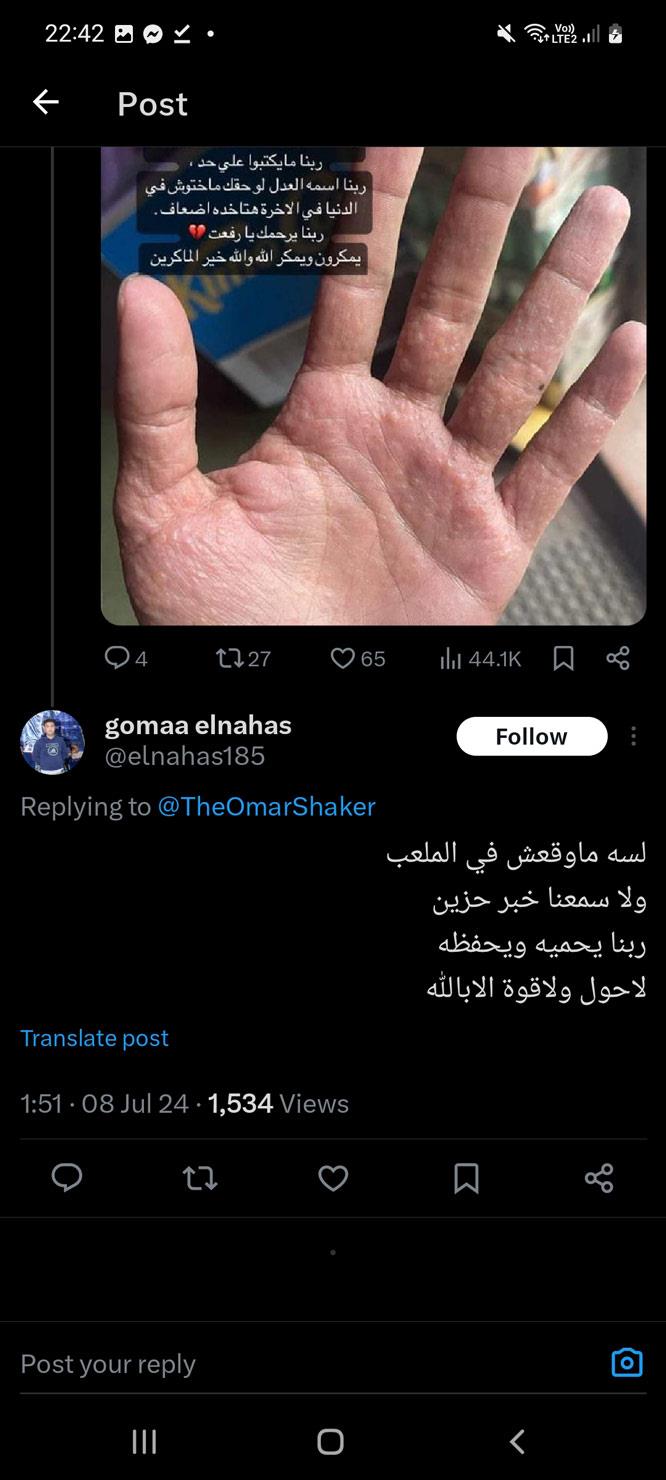Open gomaa elnahas profile picture
666x1480 pixels.
click(x=52, y=742)
